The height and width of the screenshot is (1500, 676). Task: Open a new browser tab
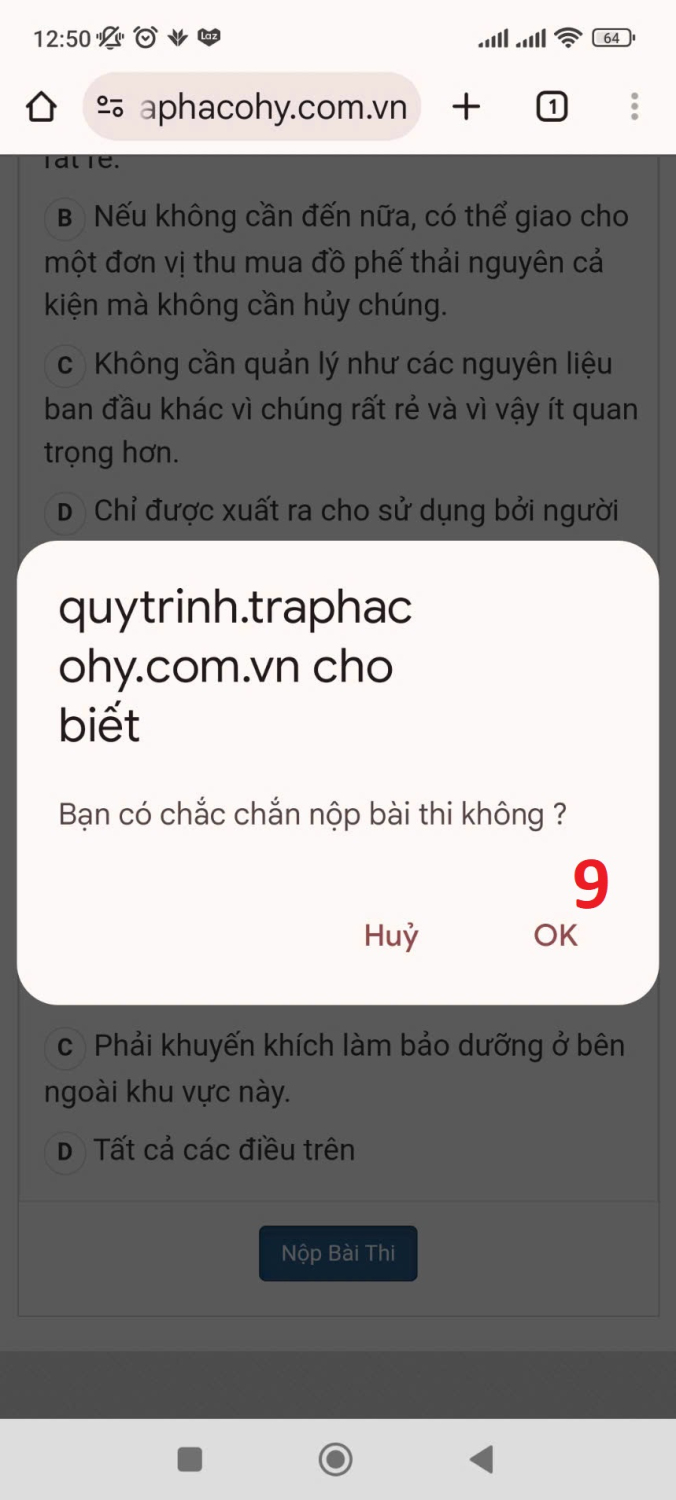coord(466,107)
